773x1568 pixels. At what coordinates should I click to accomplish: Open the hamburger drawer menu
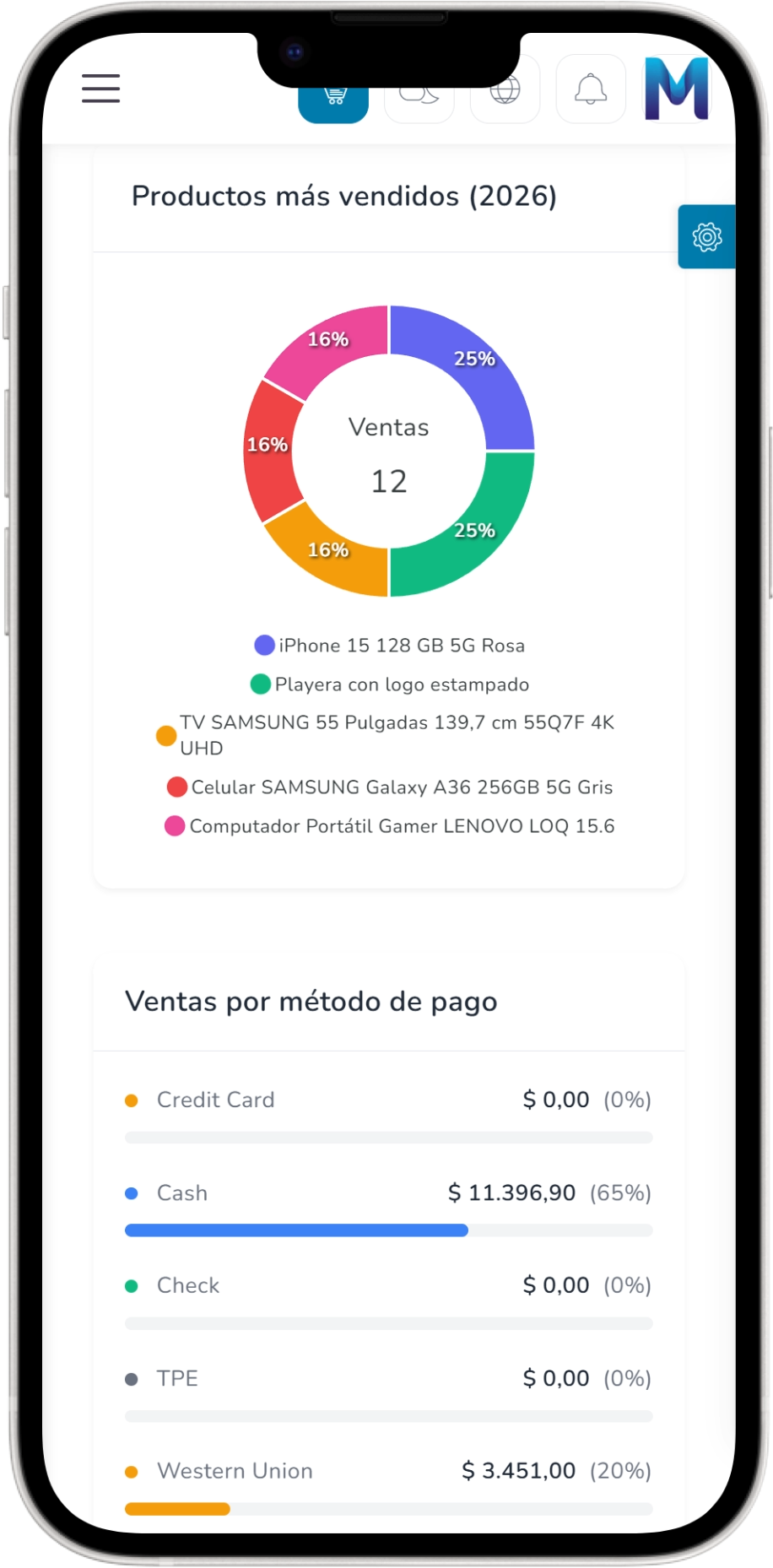click(100, 89)
